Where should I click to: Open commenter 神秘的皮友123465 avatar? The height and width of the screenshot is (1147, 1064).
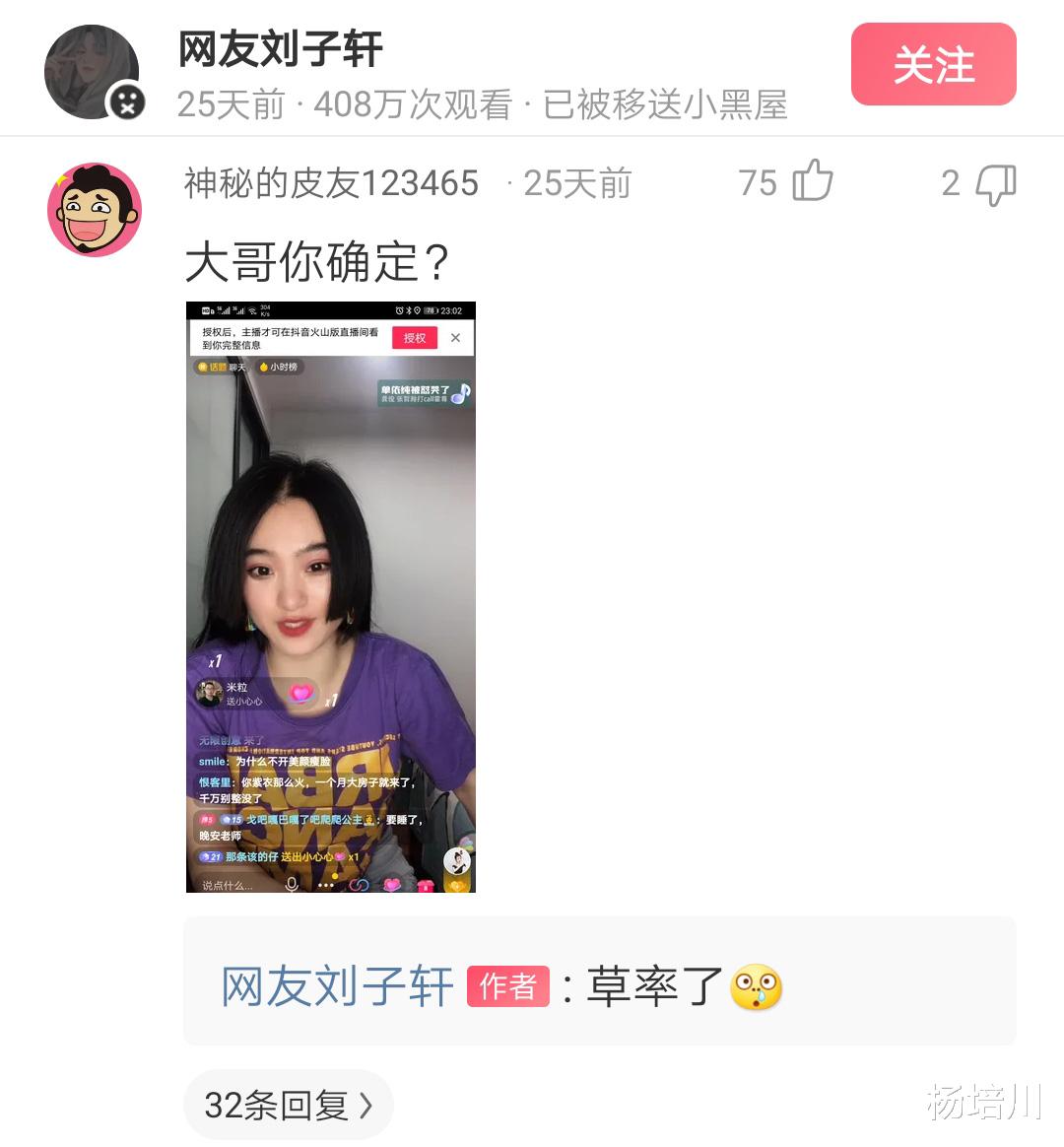pyautogui.click(x=94, y=210)
